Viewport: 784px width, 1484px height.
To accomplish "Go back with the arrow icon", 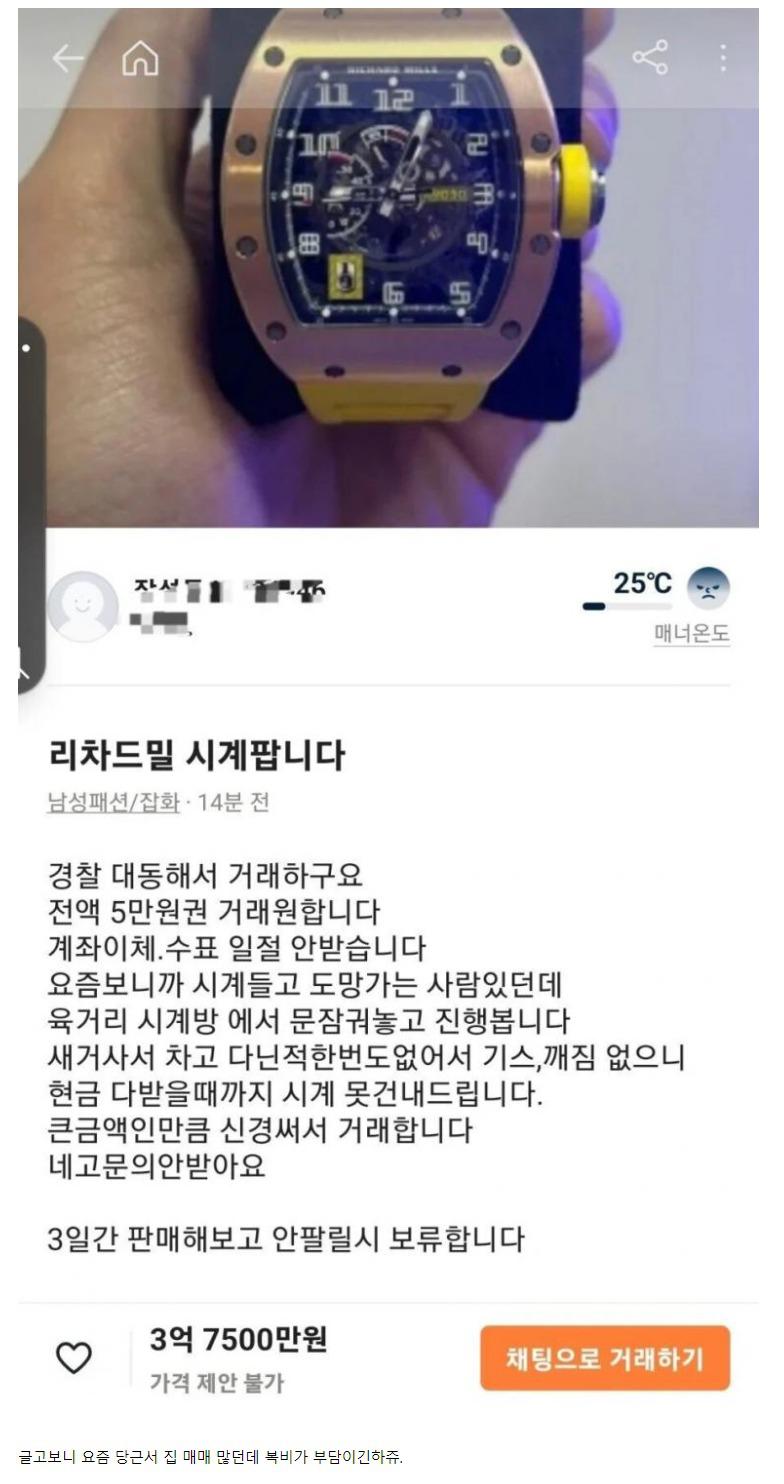I will (x=68, y=59).
